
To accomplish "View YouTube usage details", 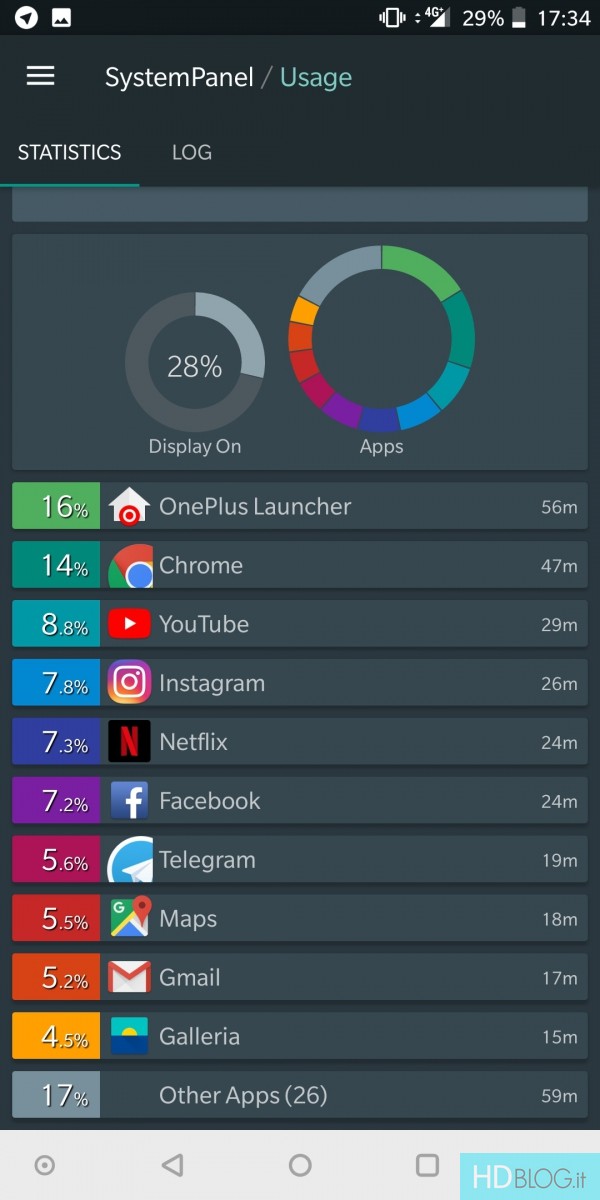I will pyautogui.click(x=300, y=624).
